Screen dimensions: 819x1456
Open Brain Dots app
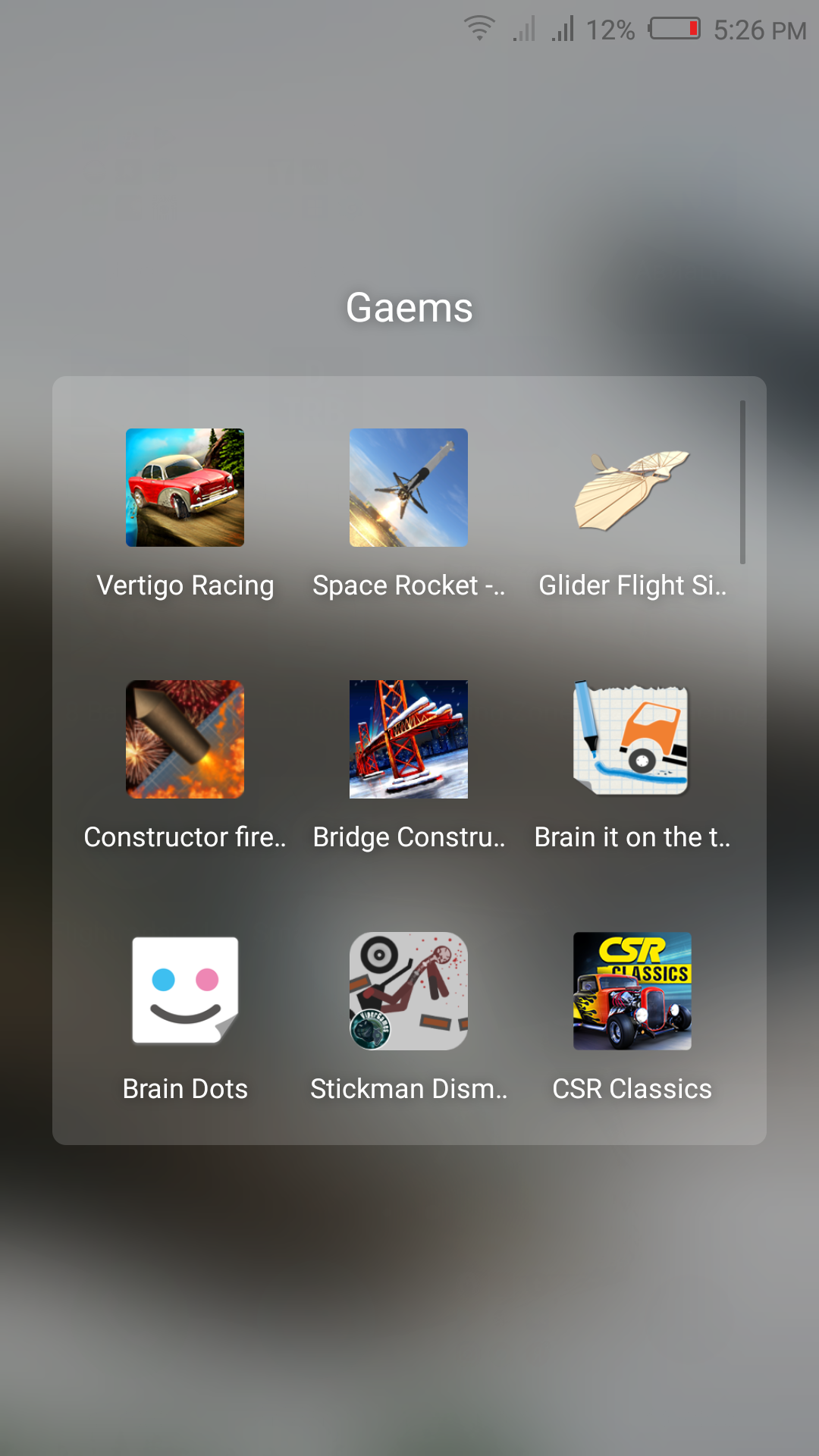(x=185, y=991)
